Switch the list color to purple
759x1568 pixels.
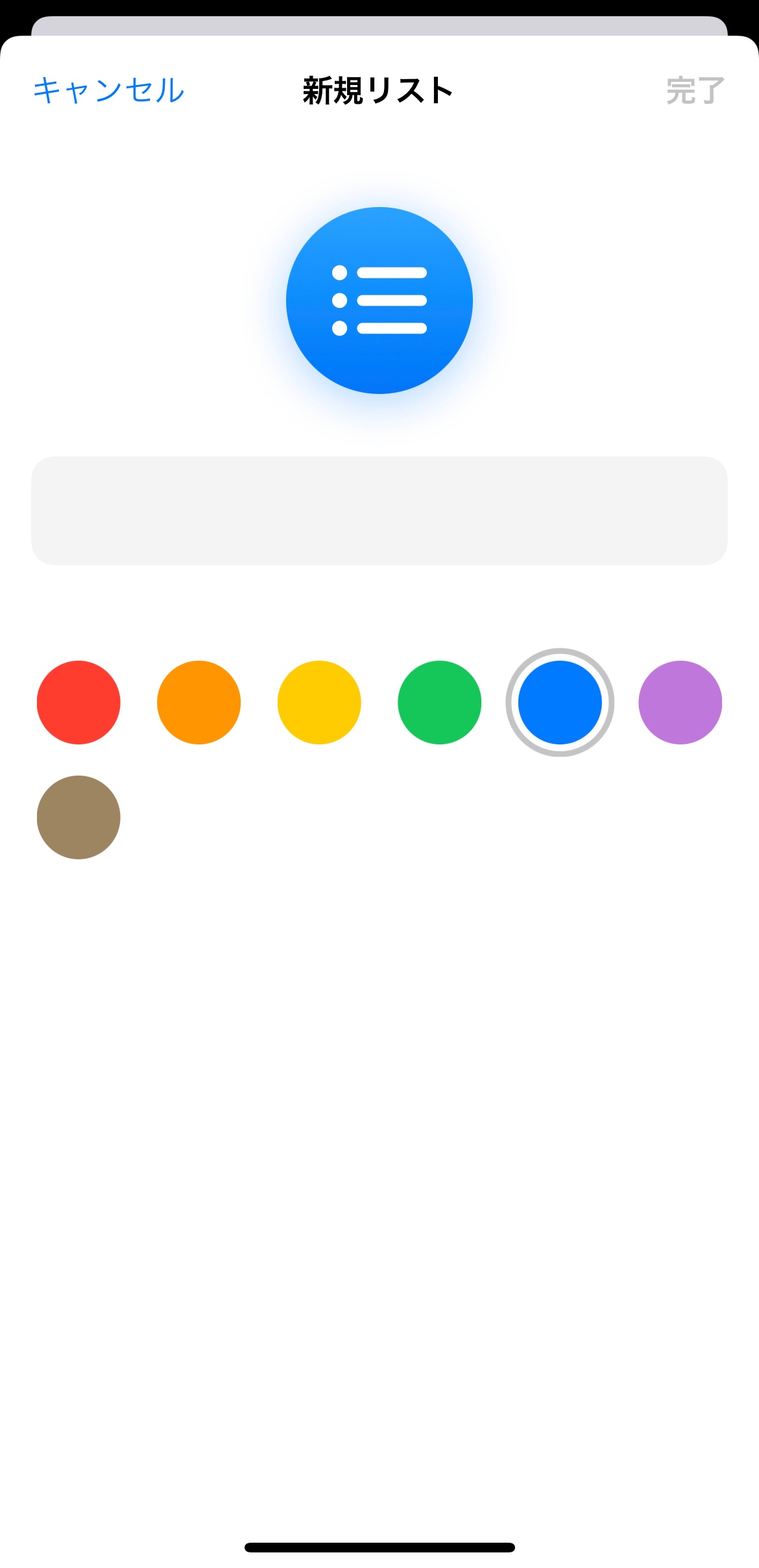point(681,702)
